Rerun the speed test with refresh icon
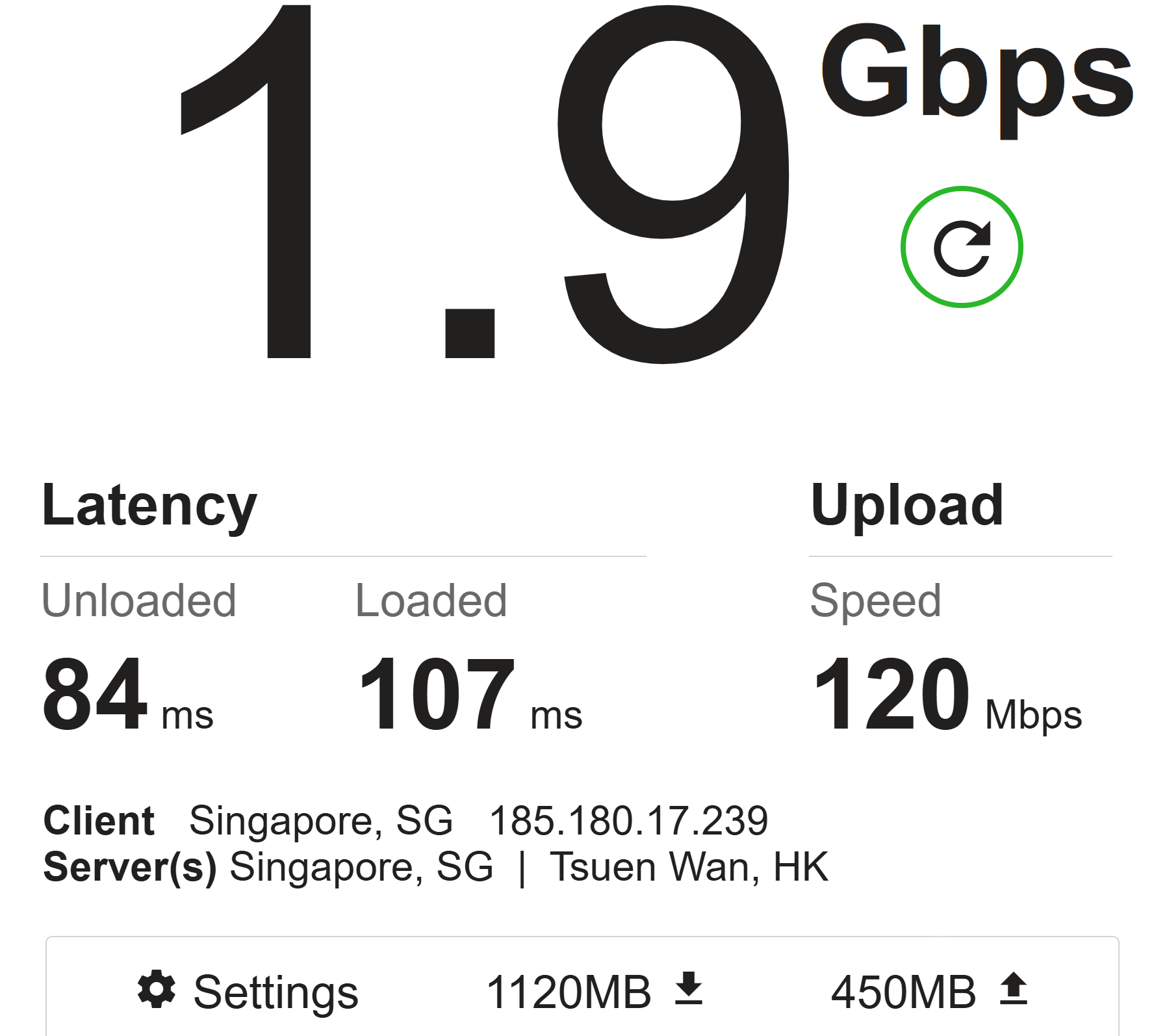Screen dimensions: 1167x1036 coord(962,247)
